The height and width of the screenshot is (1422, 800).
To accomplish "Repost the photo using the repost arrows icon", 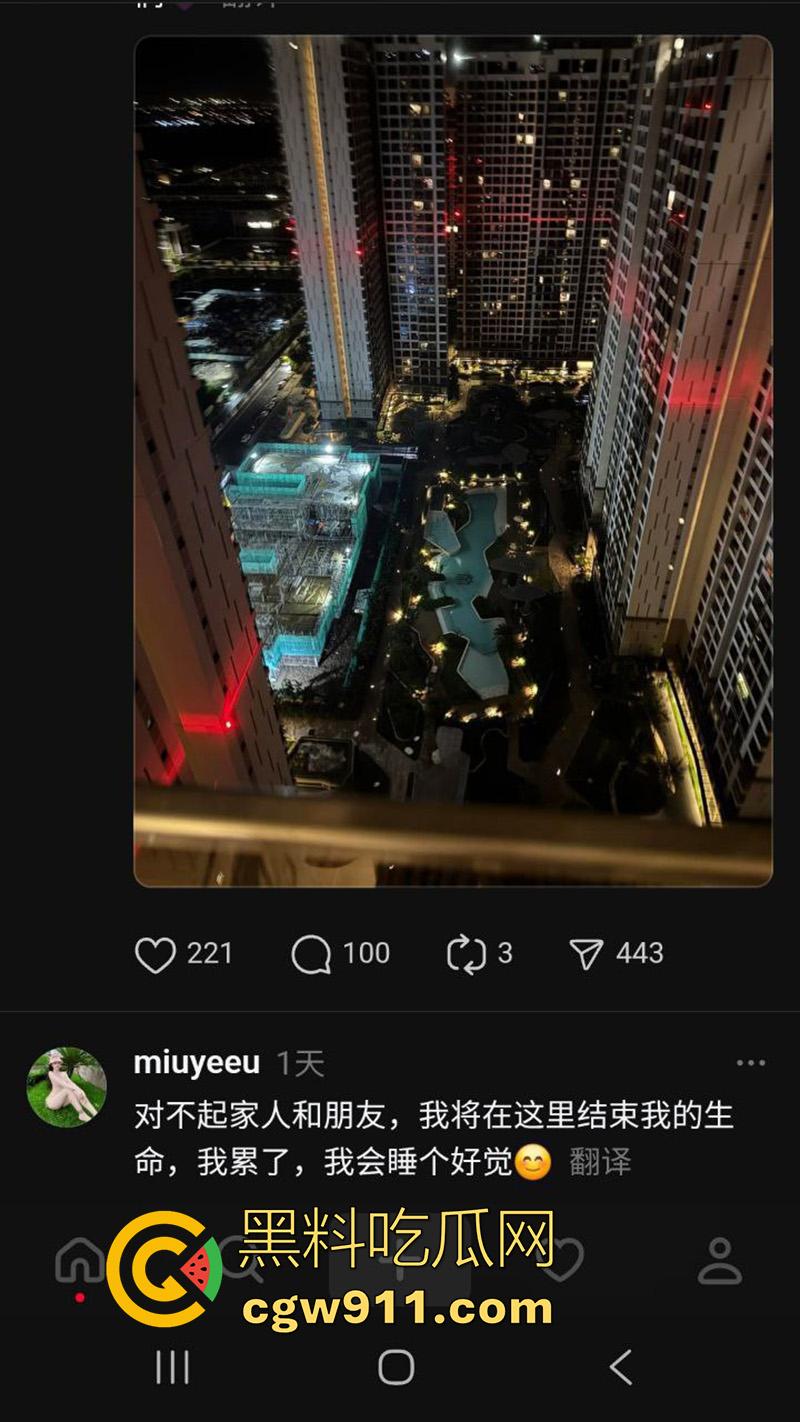I will click(470, 955).
